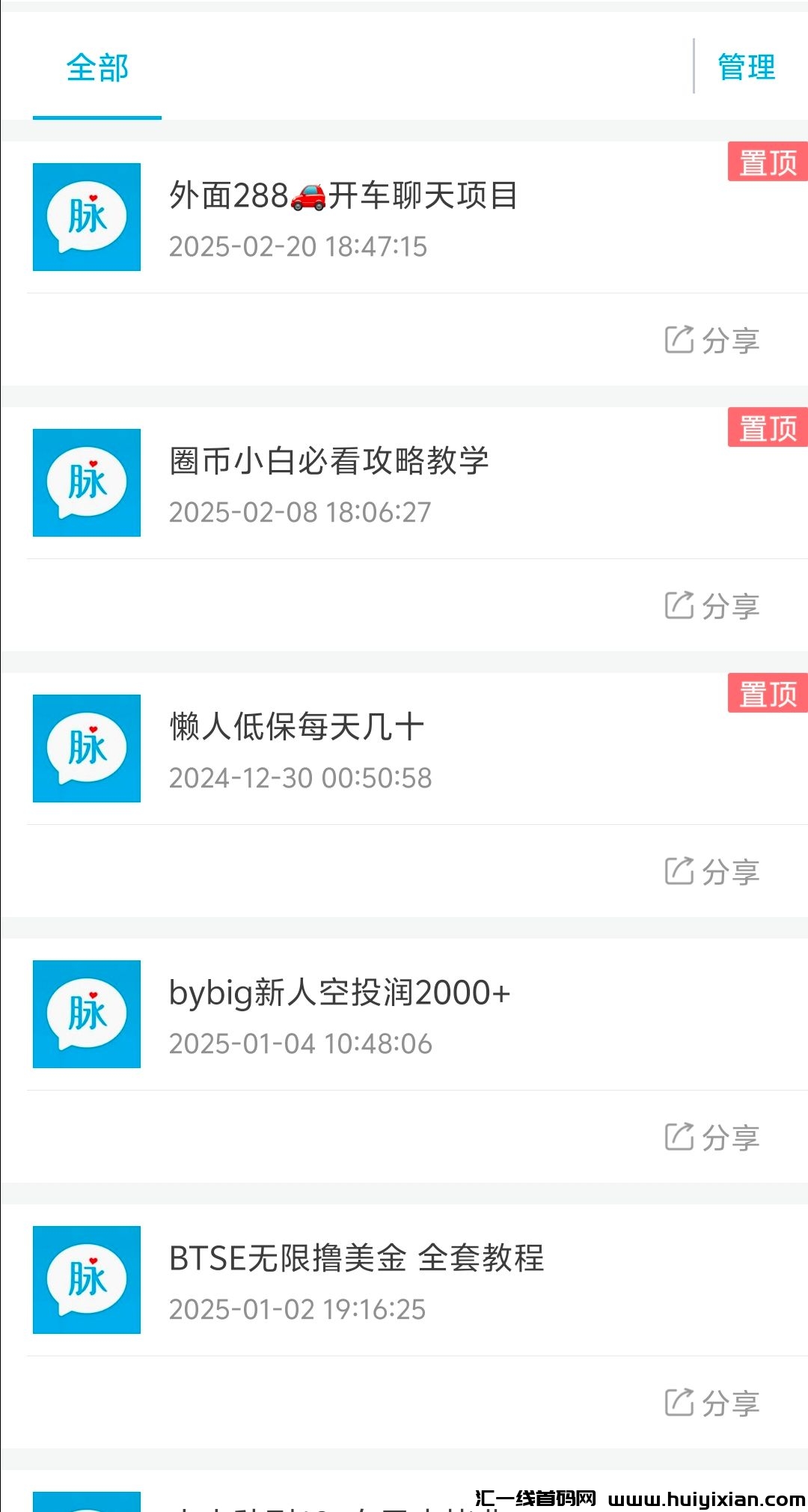Tap the 脉 avatar beside 懒人低保每天几十
Image resolution: width=808 pixels, height=1512 pixels.
[86, 749]
